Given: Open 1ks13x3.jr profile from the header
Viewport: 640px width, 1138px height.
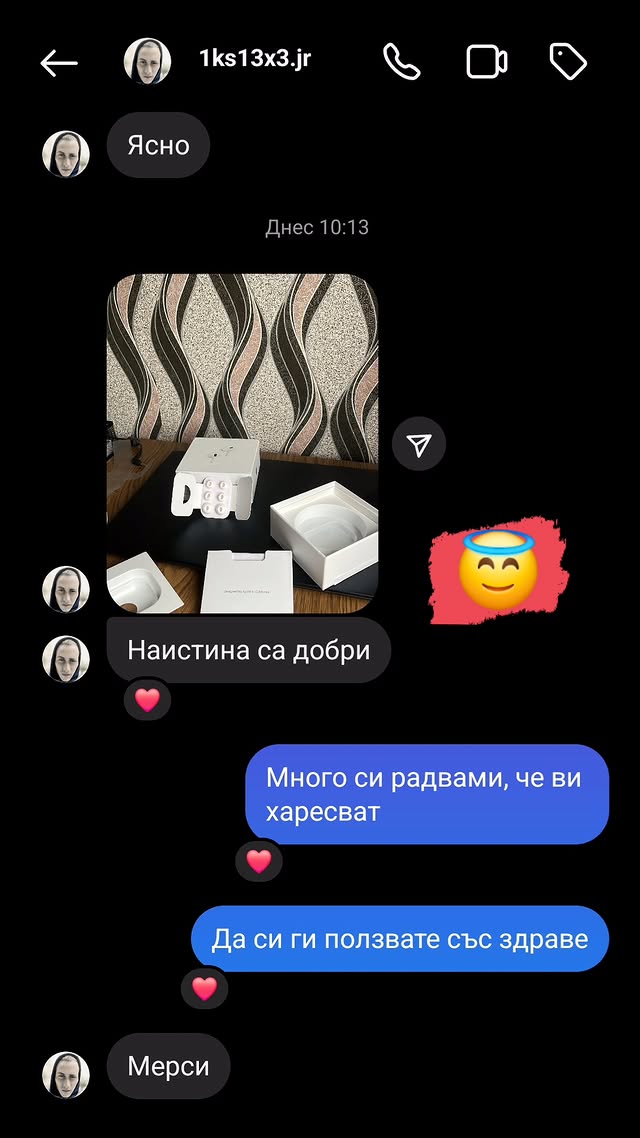Looking at the screenshot, I should coord(255,59).
